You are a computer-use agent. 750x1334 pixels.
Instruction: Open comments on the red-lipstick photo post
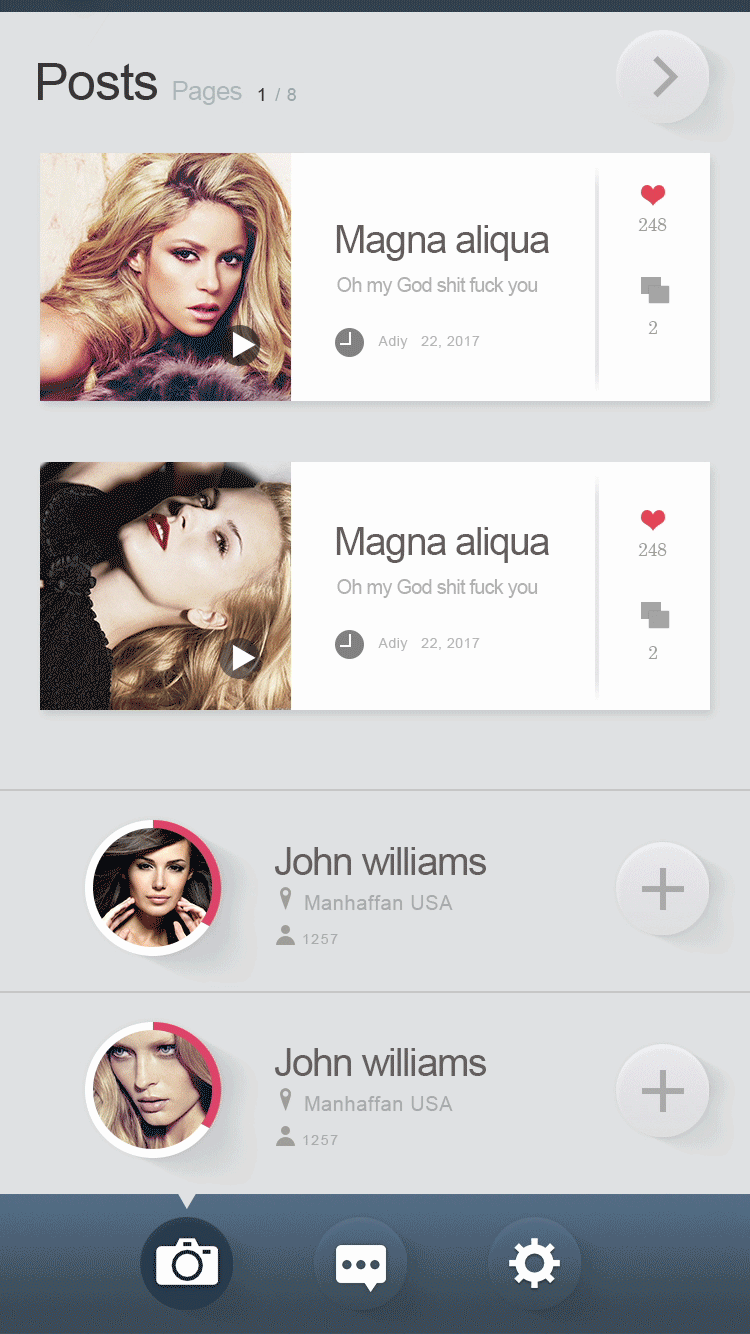654,615
